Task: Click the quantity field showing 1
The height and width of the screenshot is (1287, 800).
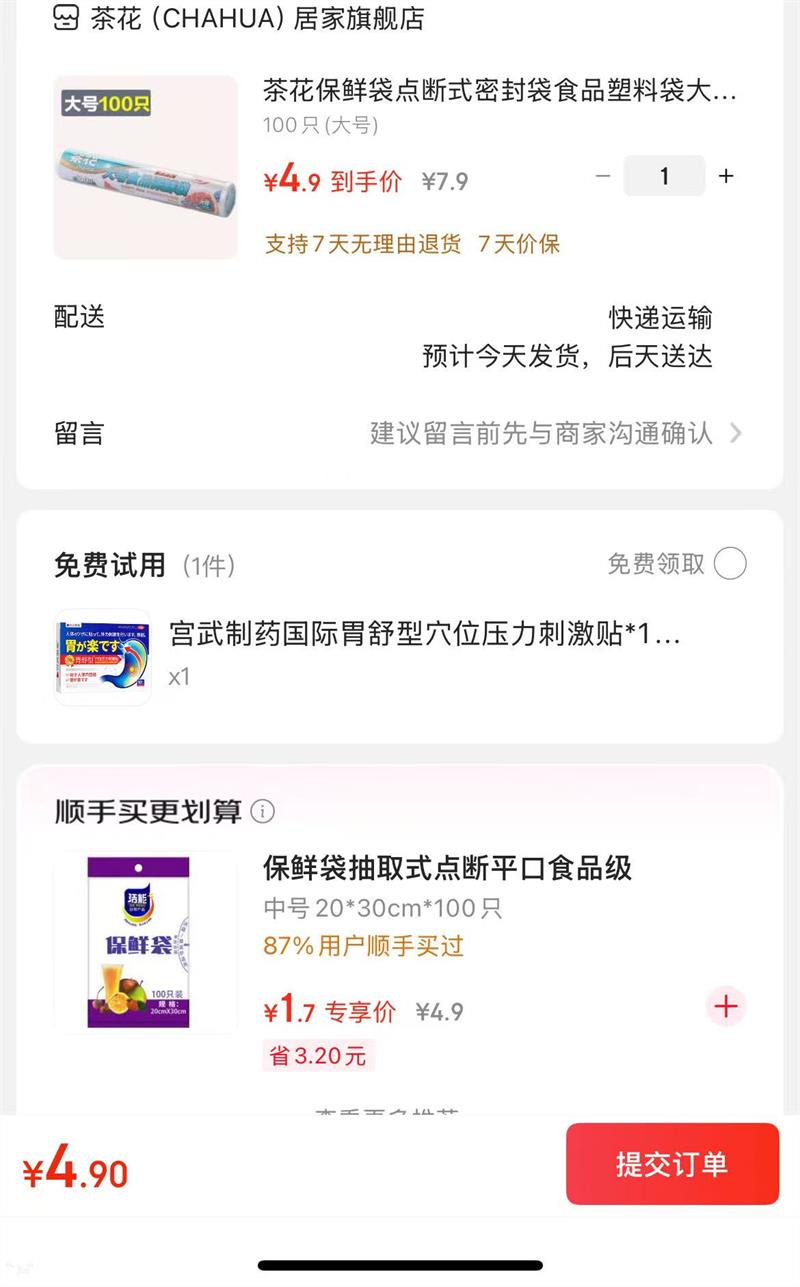Action: tap(663, 176)
